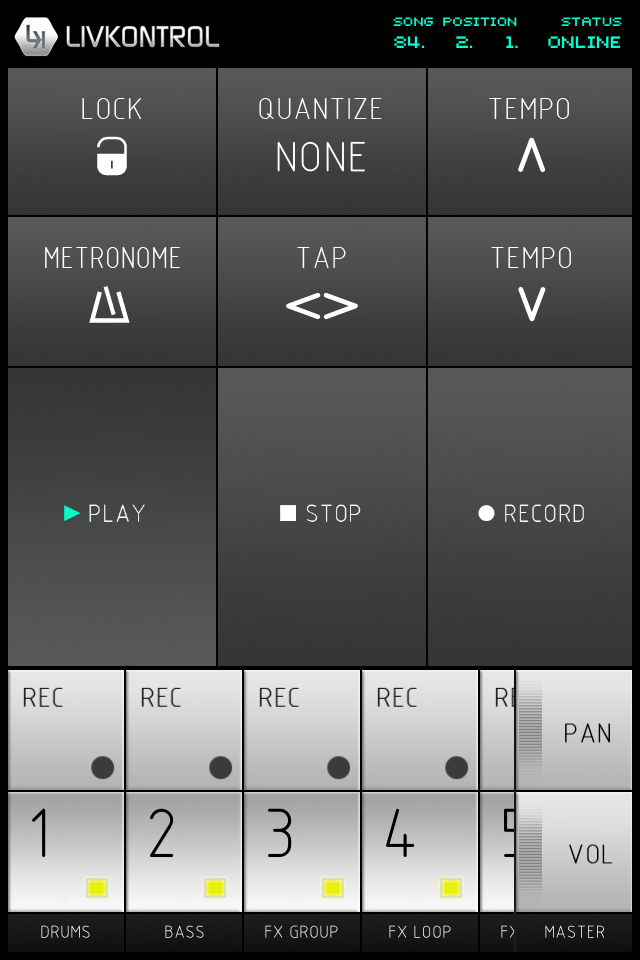
Task: Toggle the Metronome
Action: pos(112,291)
